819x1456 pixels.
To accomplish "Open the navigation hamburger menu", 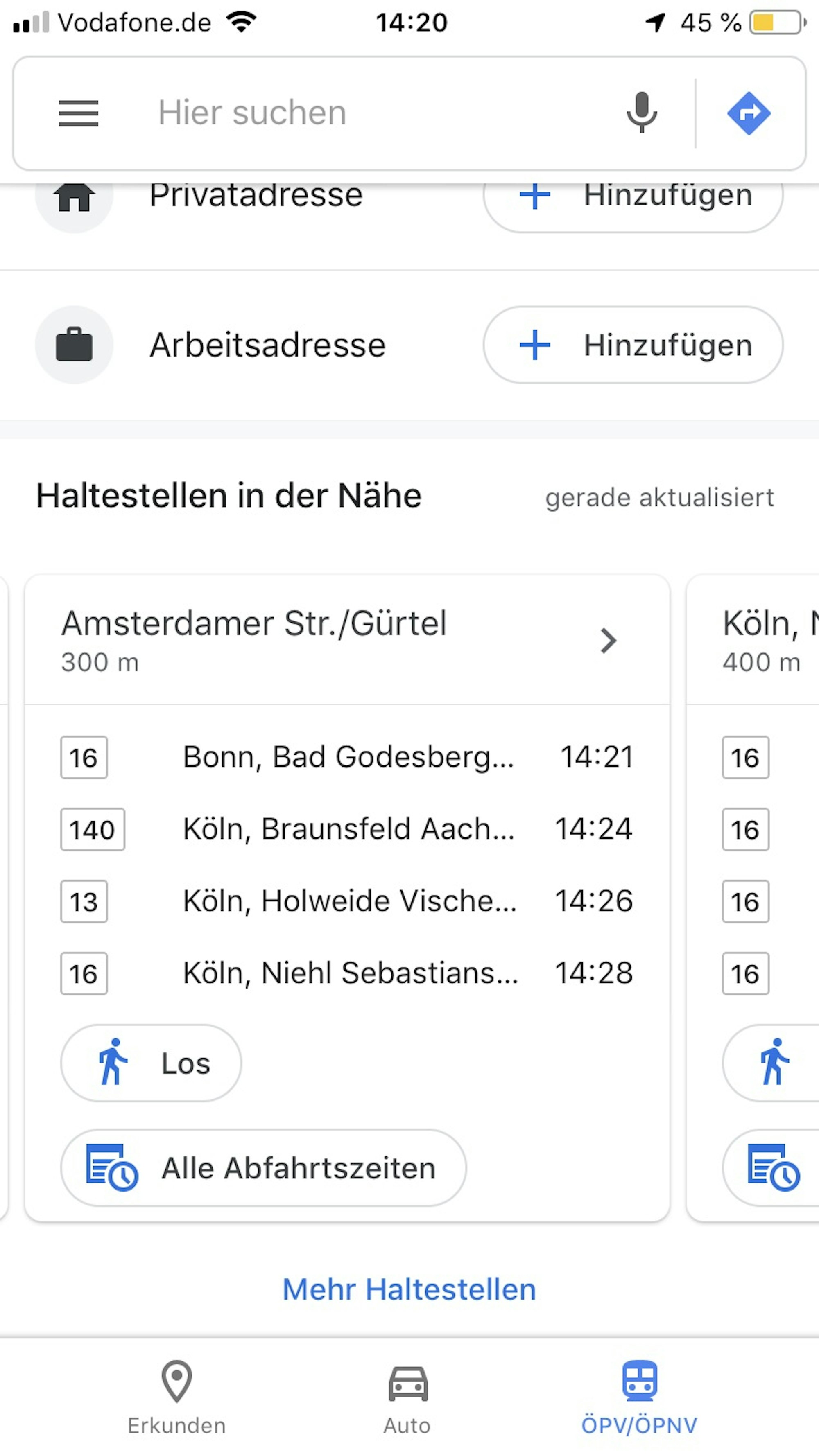I will click(78, 113).
